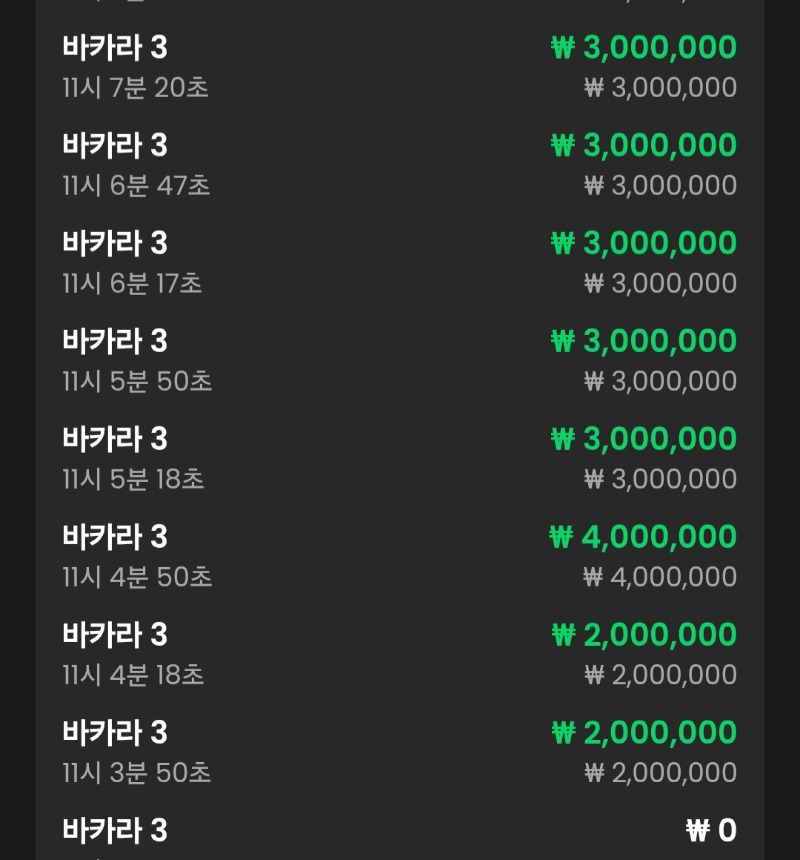Tap the 바카라 3 entry at 11시 3분 50초
The height and width of the screenshot is (860, 800).
point(400,753)
